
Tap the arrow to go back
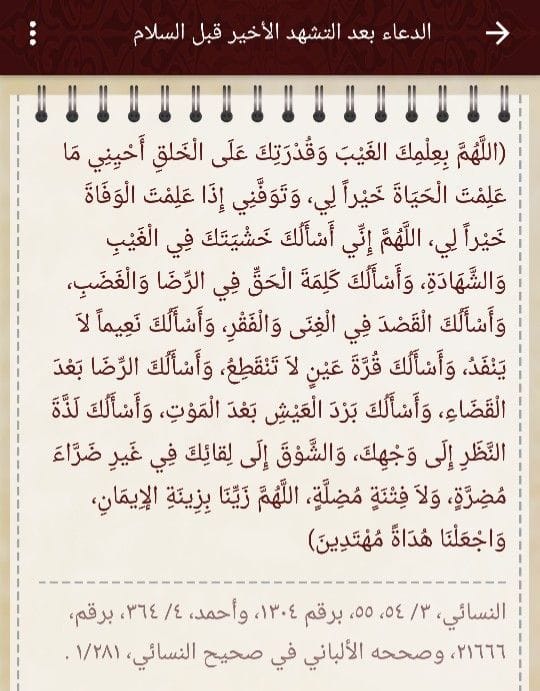498,33
